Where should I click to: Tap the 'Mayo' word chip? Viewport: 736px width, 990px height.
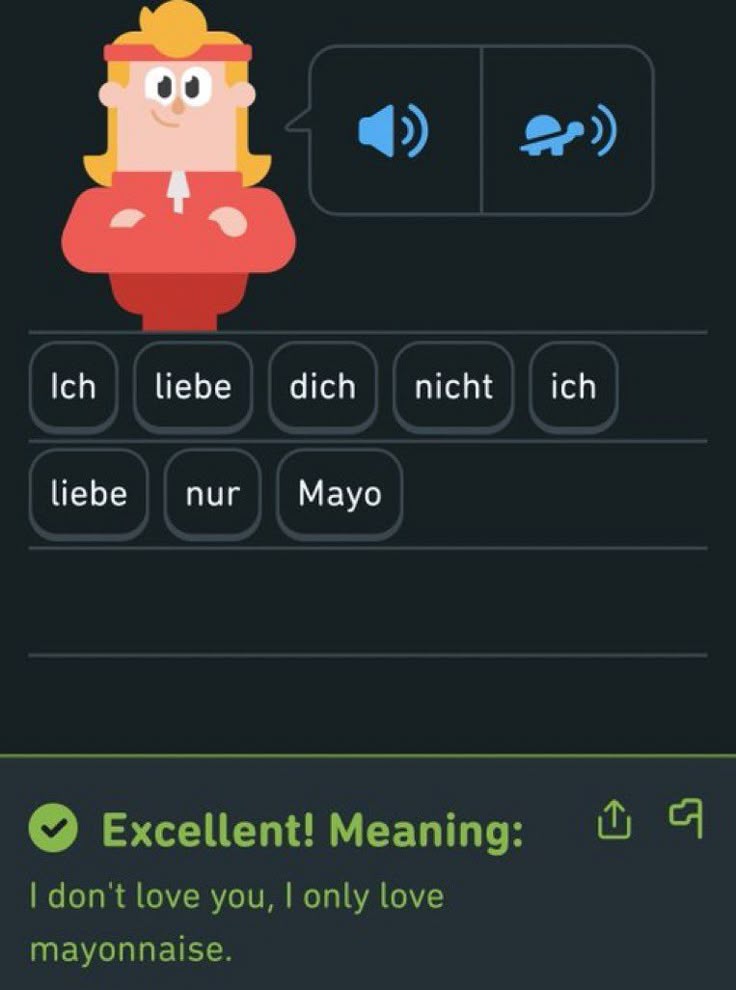[x=339, y=493]
